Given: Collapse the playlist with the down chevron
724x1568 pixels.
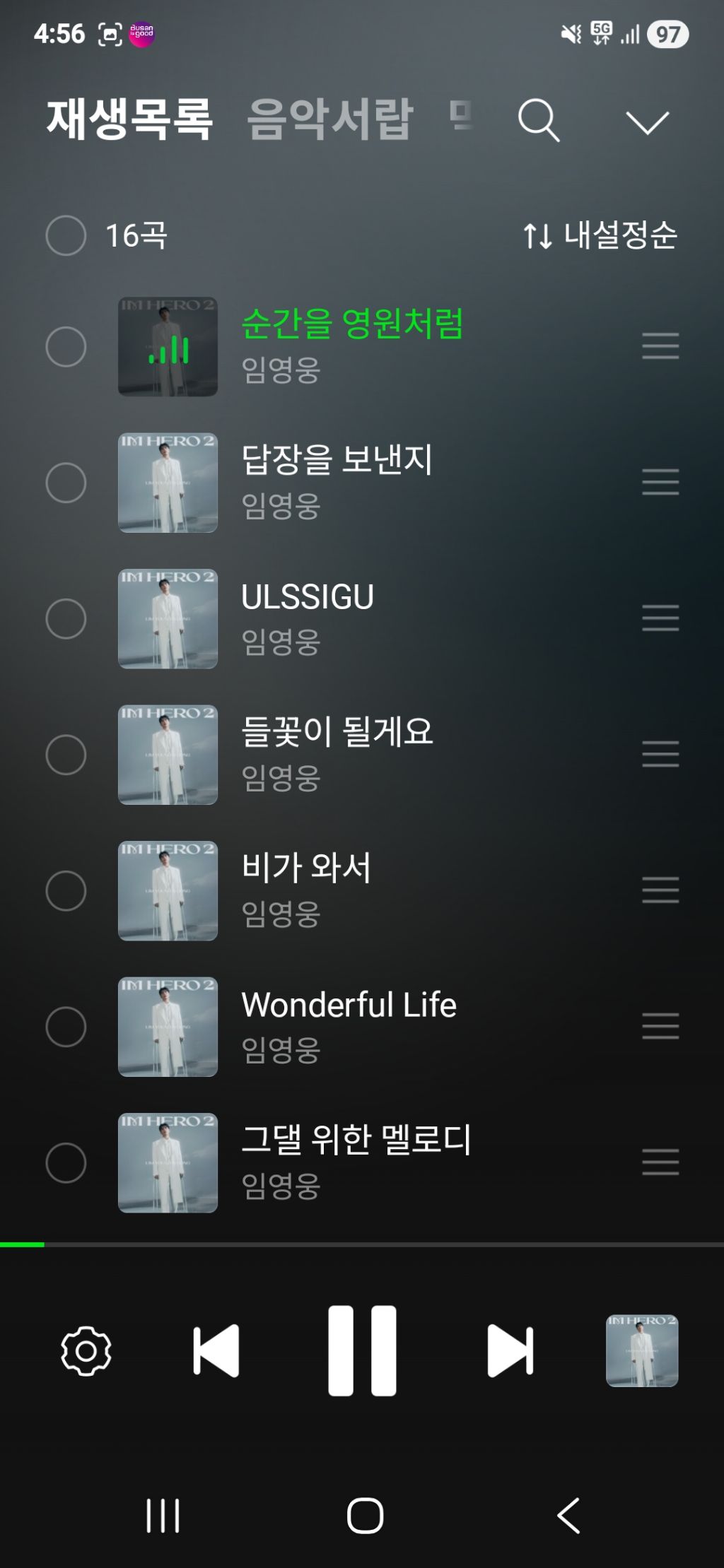Looking at the screenshot, I should point(647,122).
